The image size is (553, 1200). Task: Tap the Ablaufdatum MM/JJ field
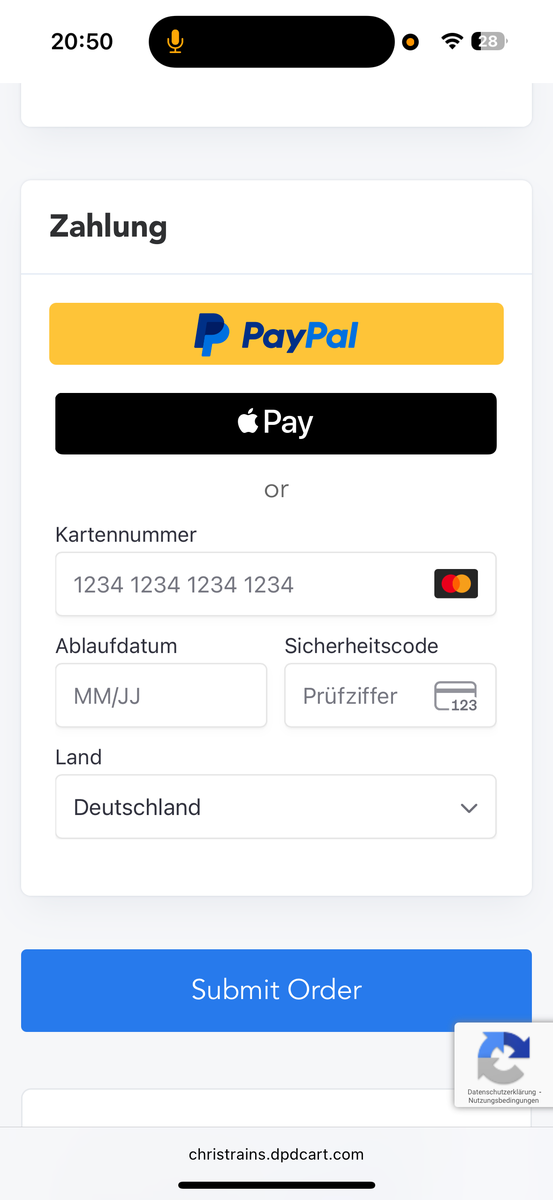[x=161, y=695]
